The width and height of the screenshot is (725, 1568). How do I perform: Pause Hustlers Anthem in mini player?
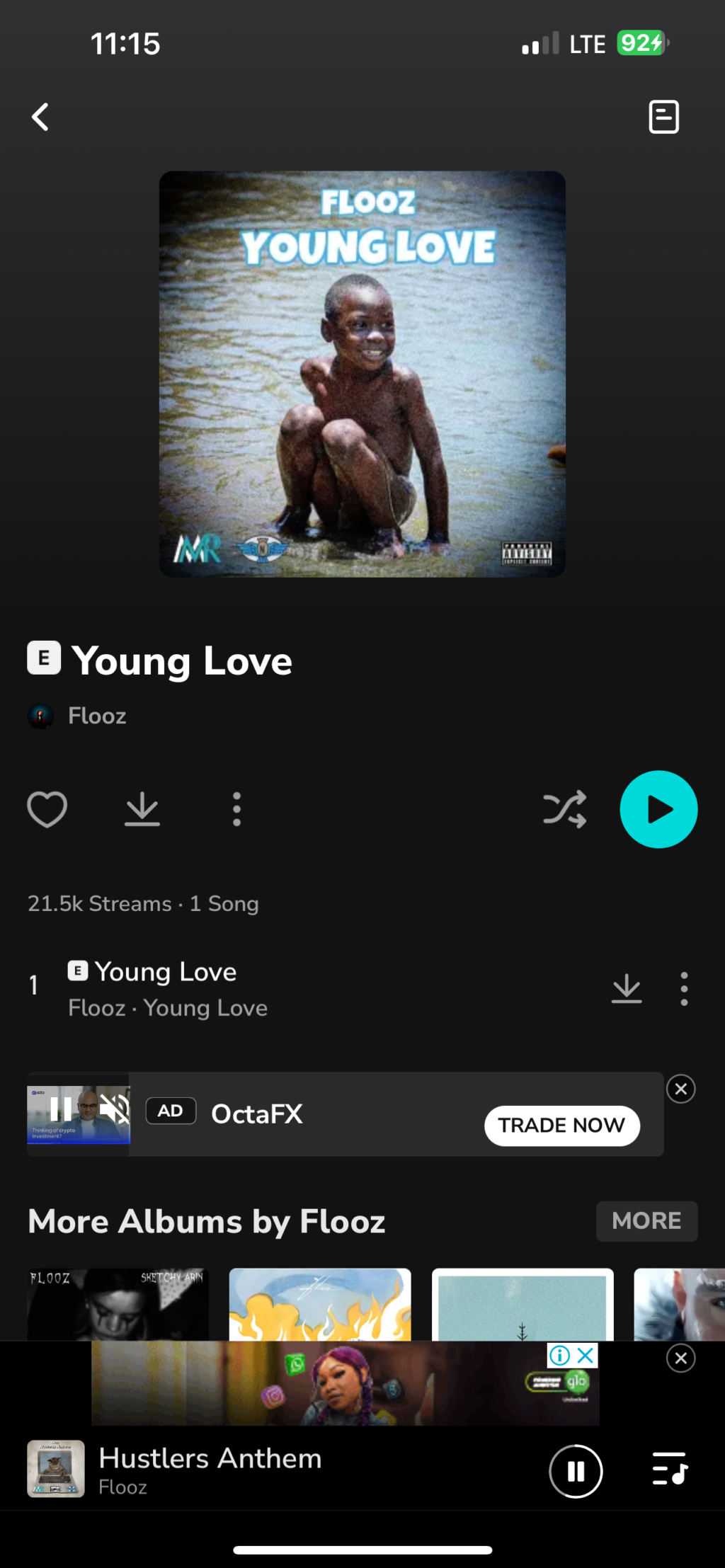576,1471
